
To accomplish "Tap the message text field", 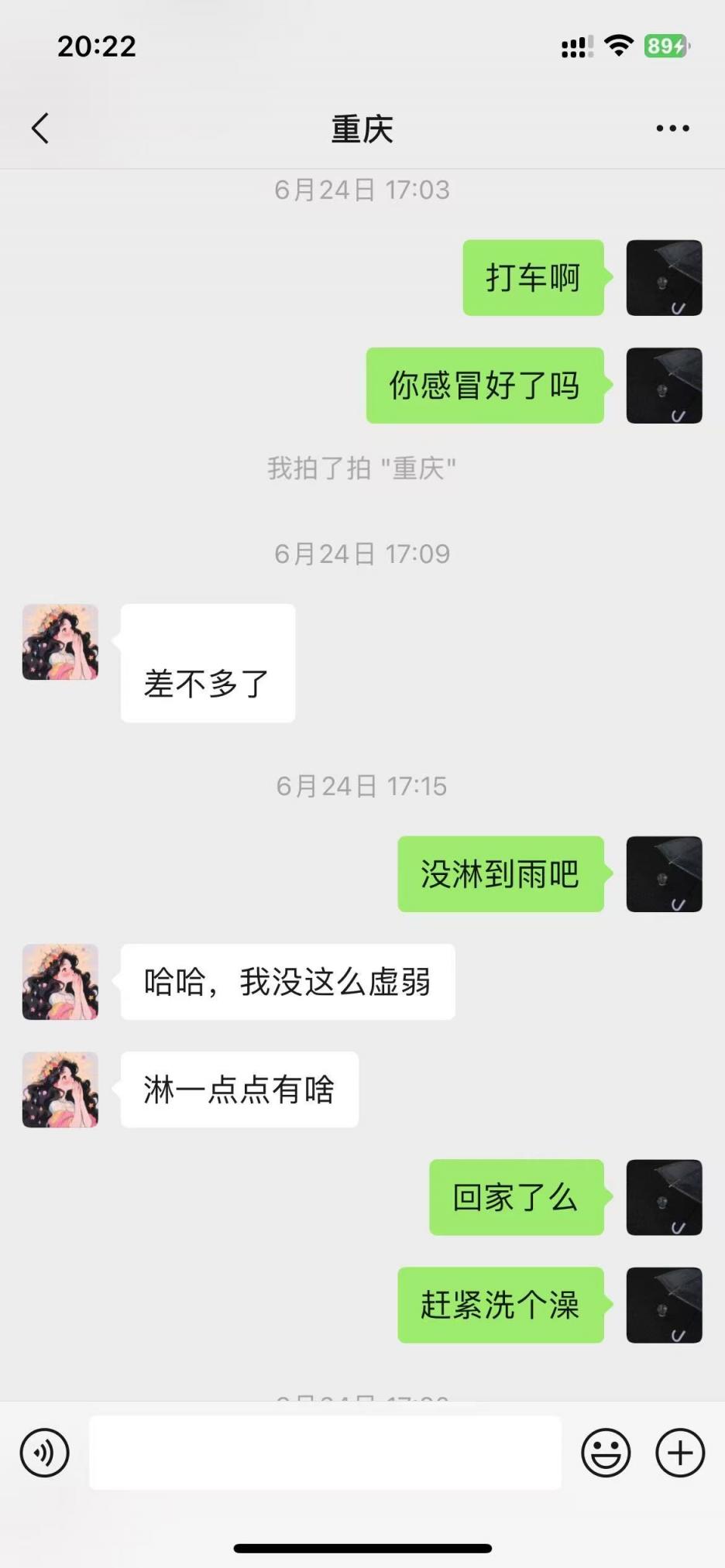I will click(325, 1453).
